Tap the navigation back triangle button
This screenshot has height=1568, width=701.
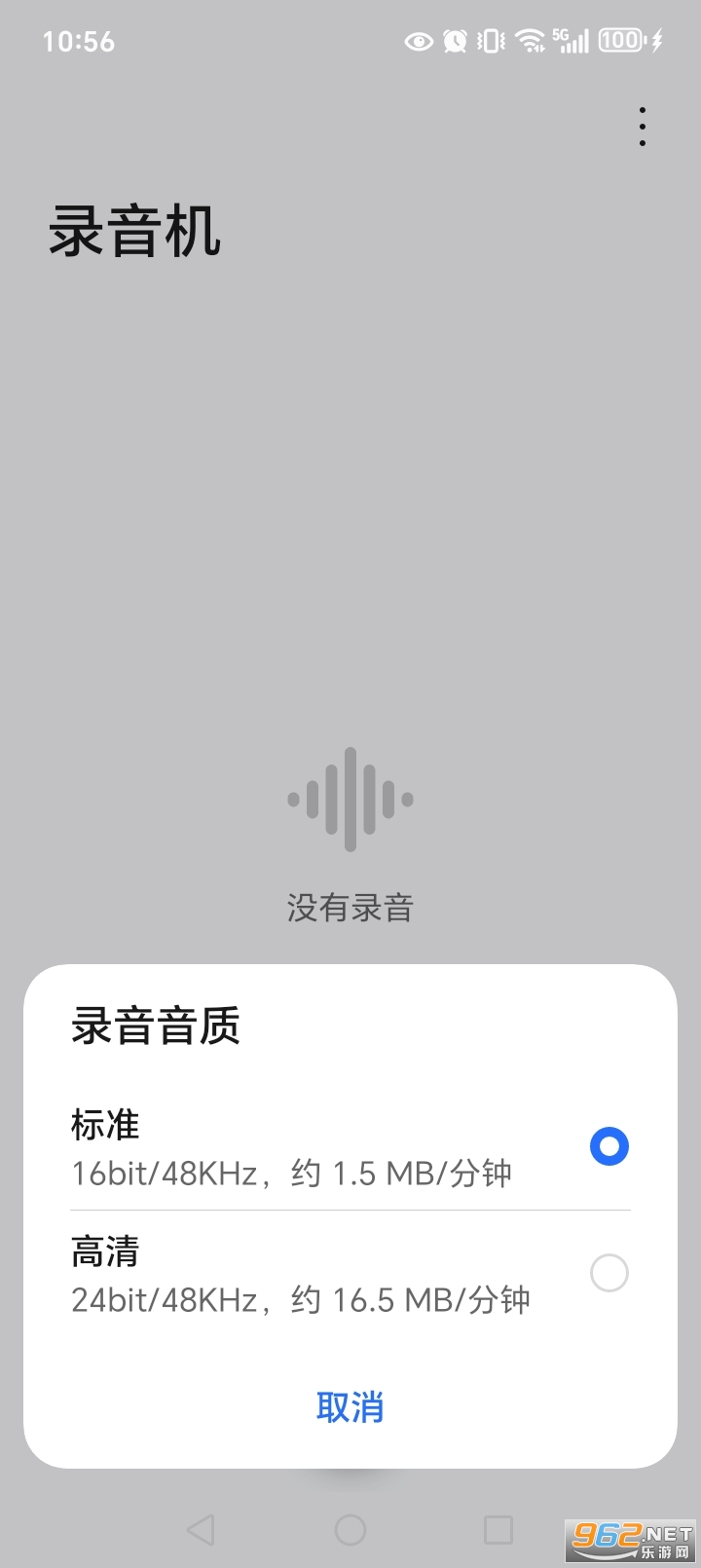[202, 1529]
